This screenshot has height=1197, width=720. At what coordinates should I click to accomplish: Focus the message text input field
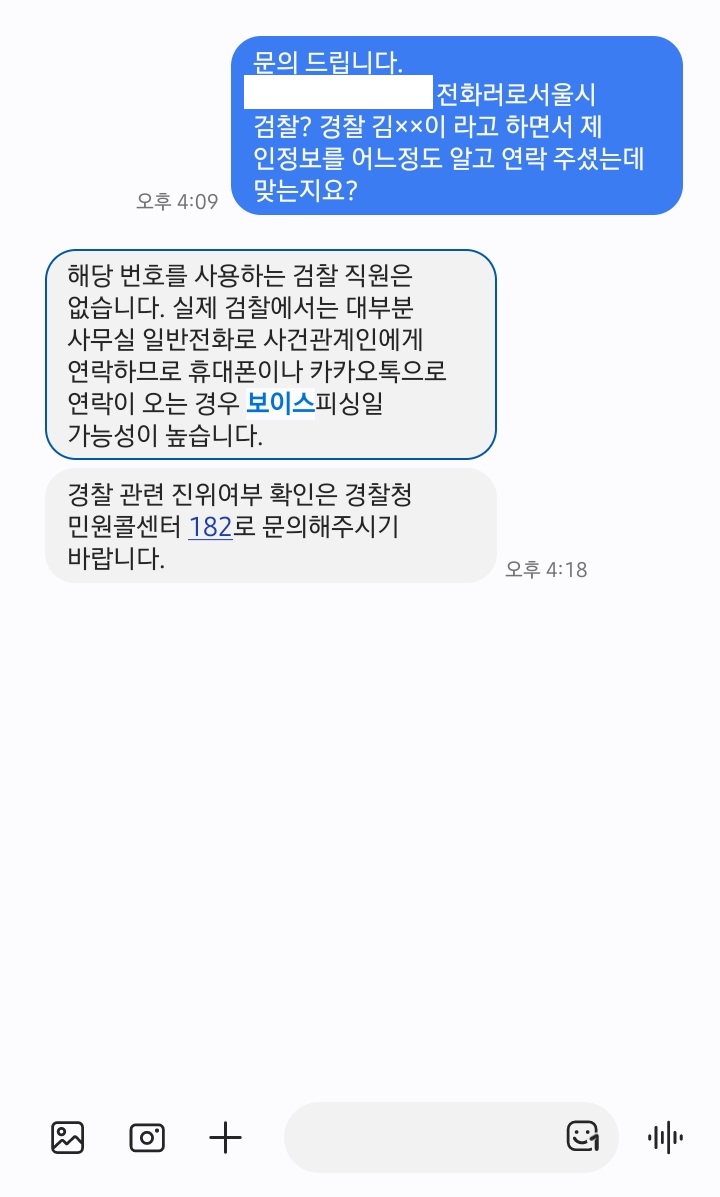click(420, 1137)
